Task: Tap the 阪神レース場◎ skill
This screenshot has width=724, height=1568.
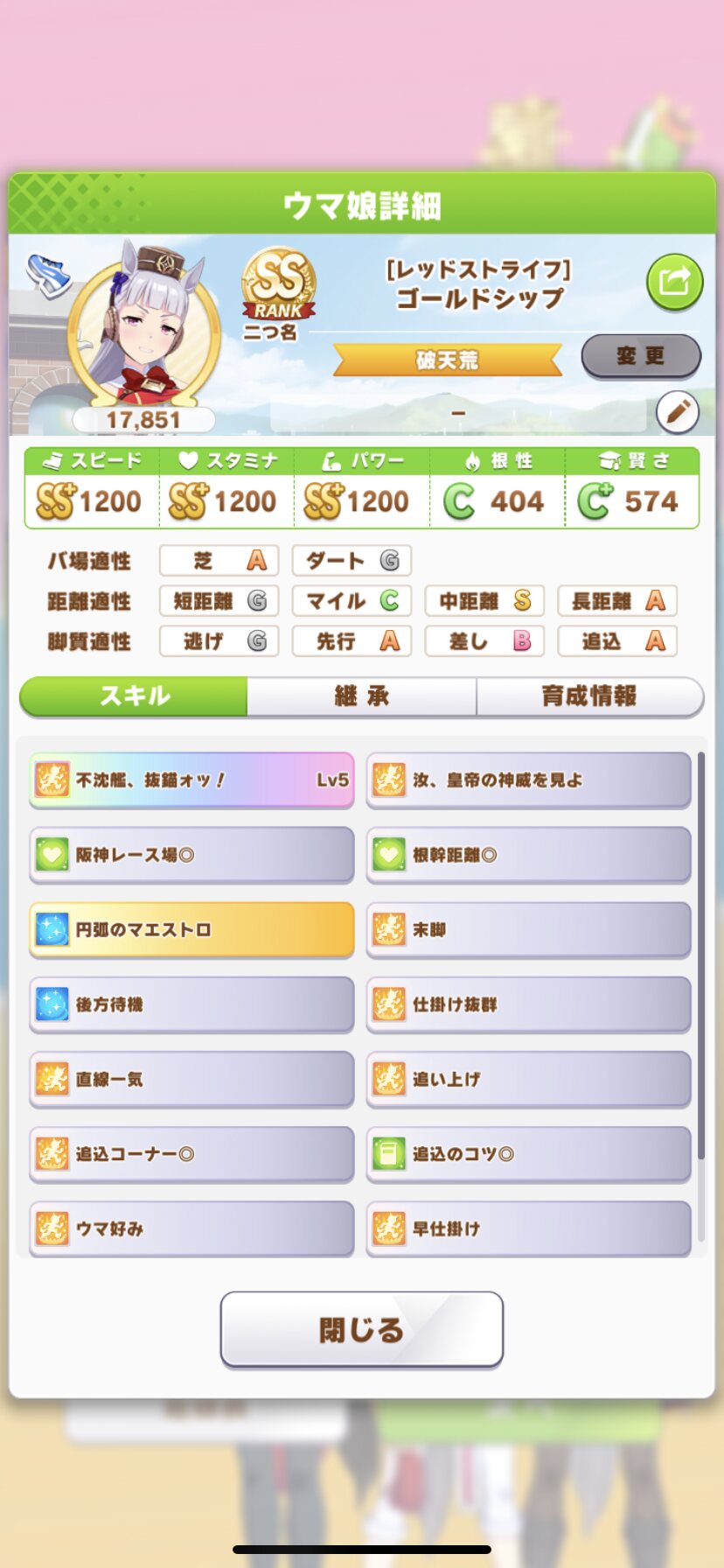Action: tap(191, 854)
